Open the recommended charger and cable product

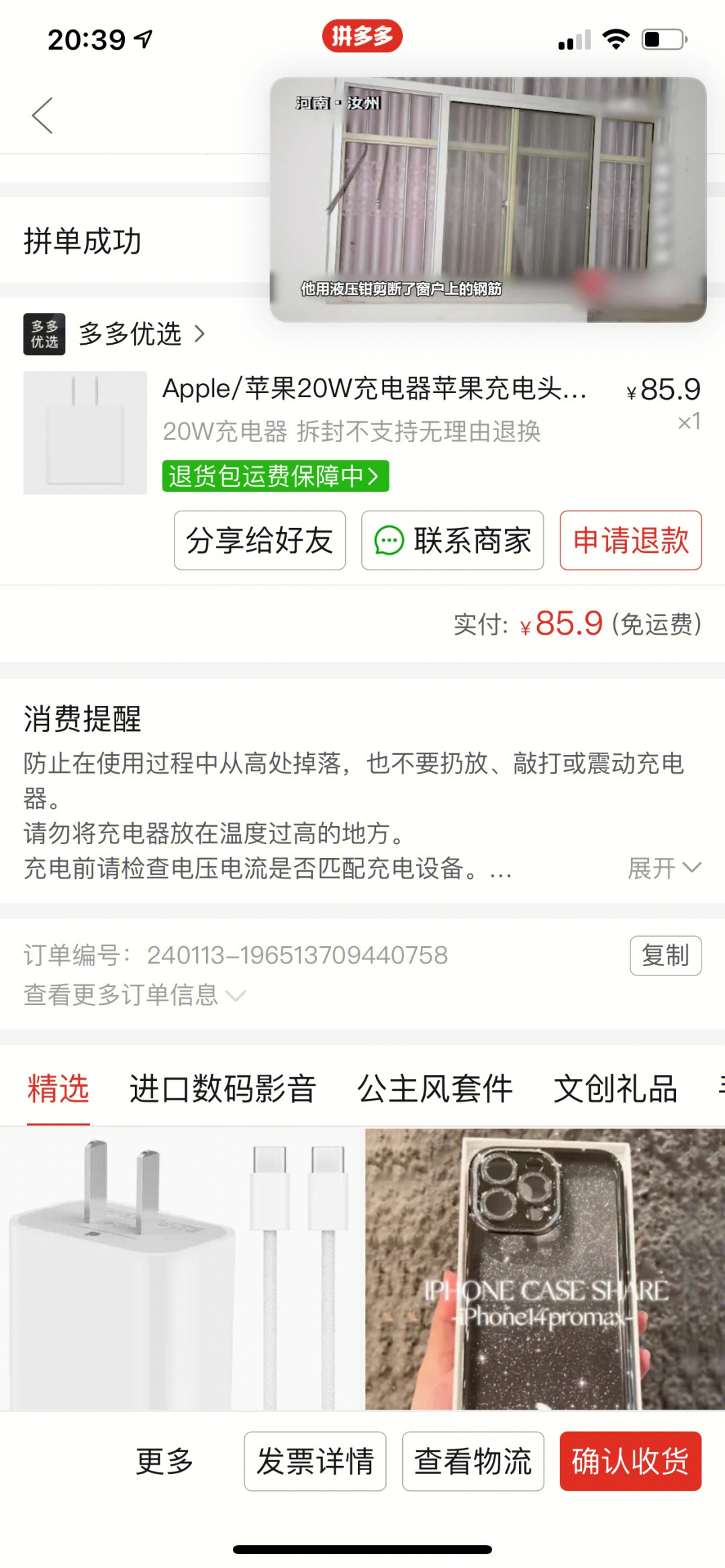tap(181, 1268)
